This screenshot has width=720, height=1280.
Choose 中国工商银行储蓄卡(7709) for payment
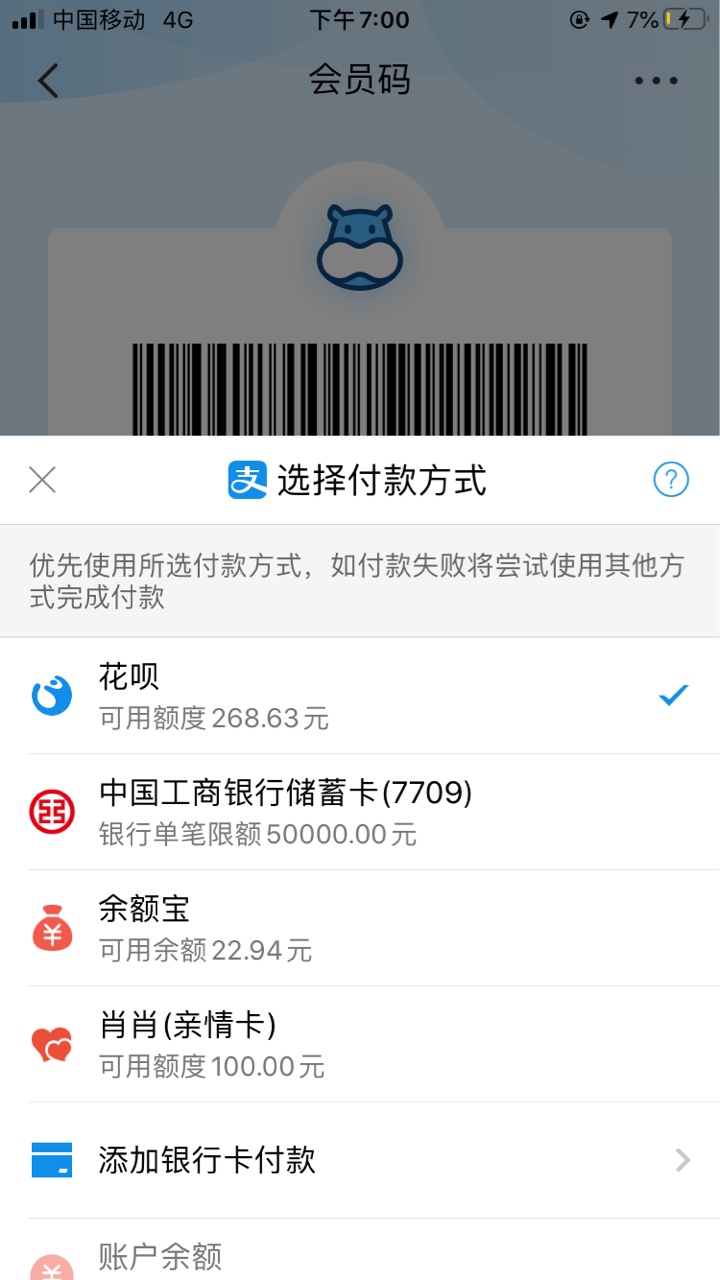click(x=360, y=812)
